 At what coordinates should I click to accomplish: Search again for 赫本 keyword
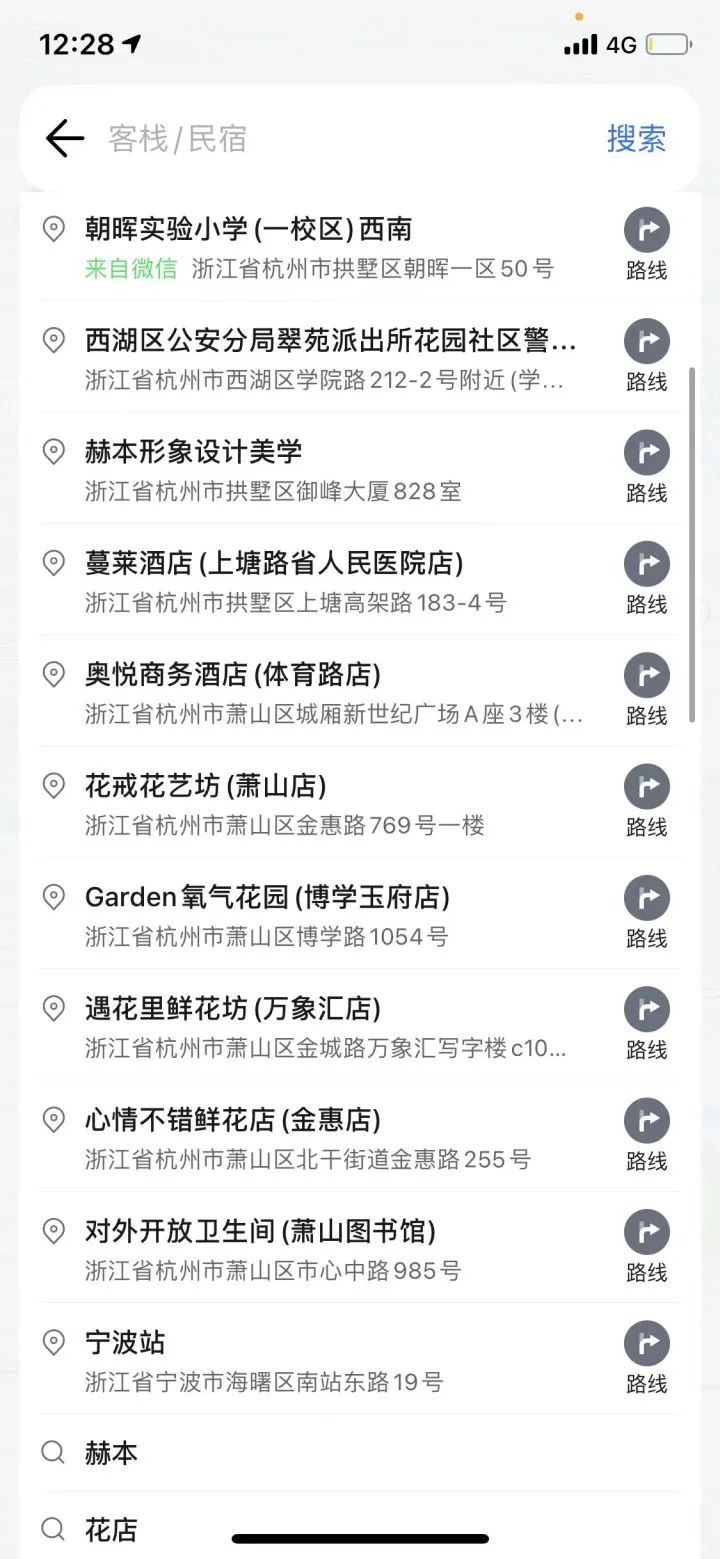(x=360, y=1453)
